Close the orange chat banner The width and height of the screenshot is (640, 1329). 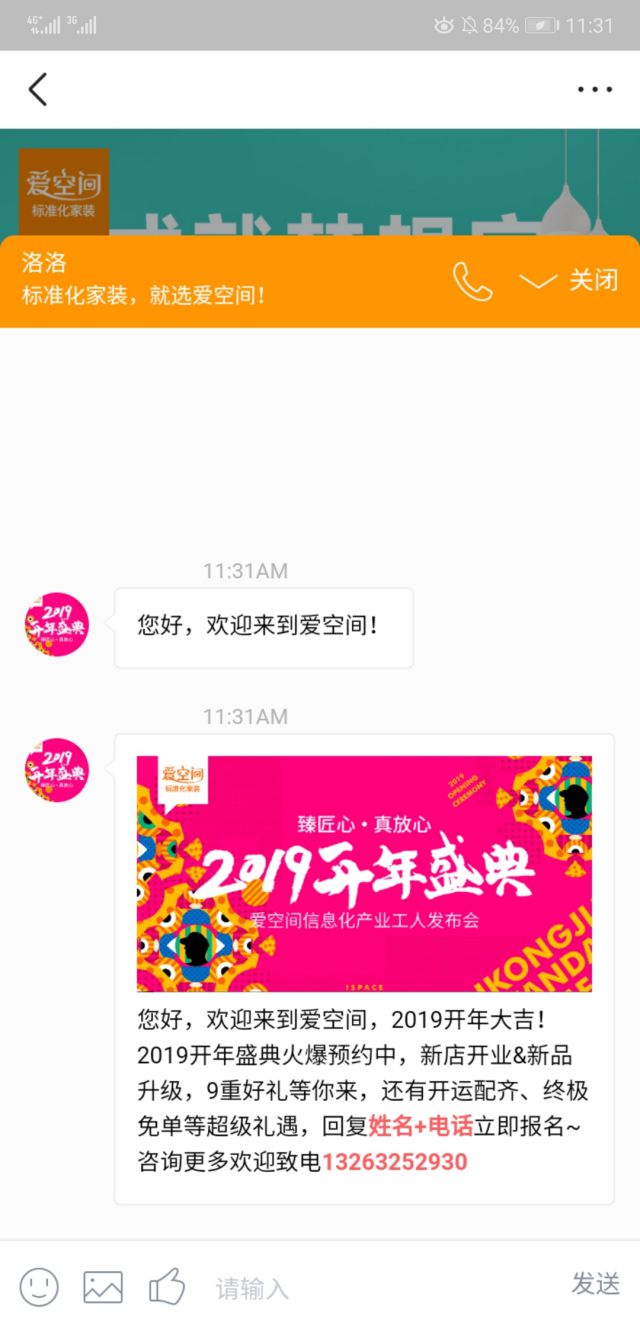point(568,281)
